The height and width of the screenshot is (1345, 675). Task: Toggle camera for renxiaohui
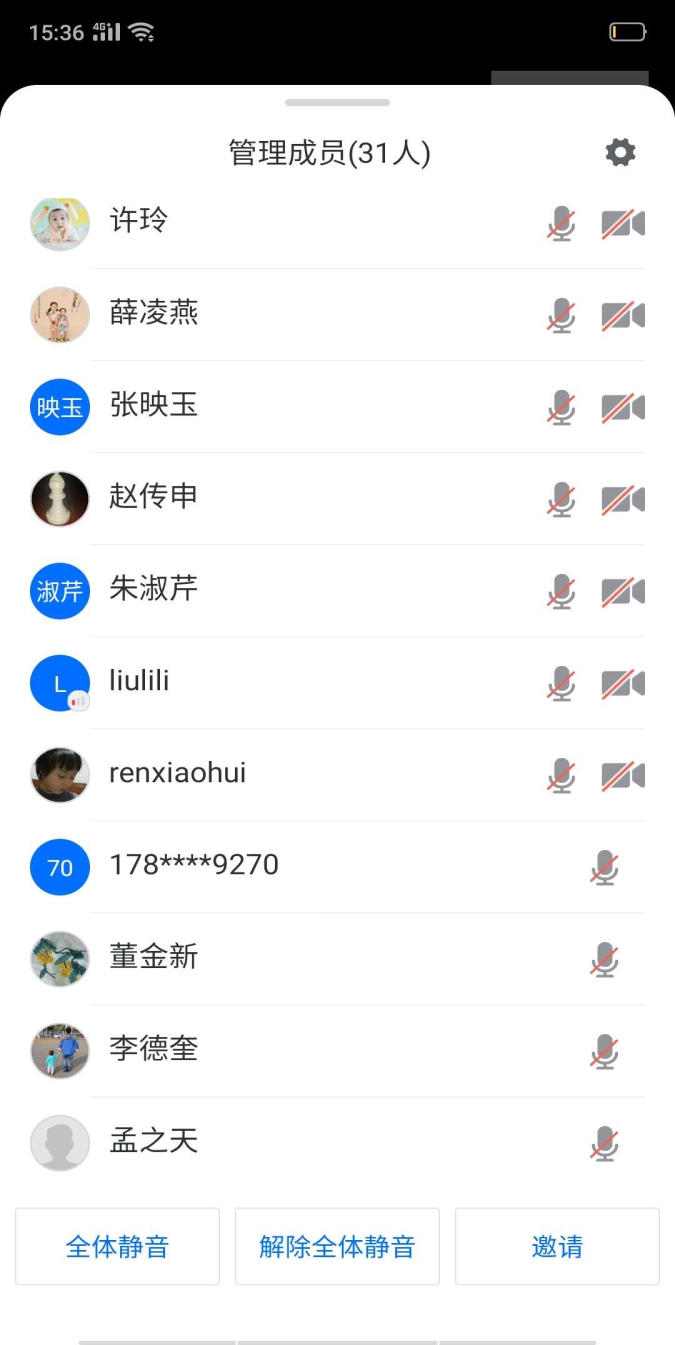(622, 776)
